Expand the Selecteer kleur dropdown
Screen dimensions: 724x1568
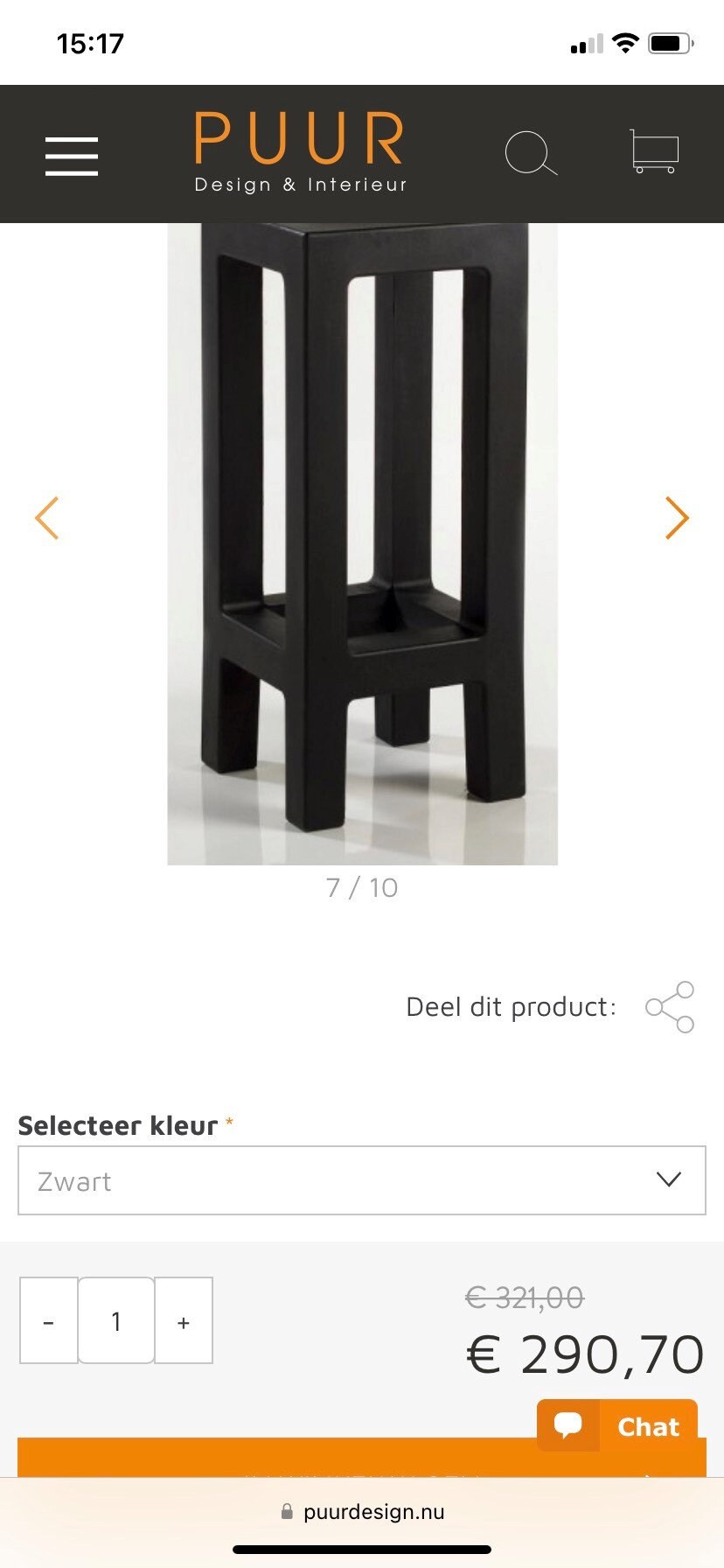(x=362, y=1180)
